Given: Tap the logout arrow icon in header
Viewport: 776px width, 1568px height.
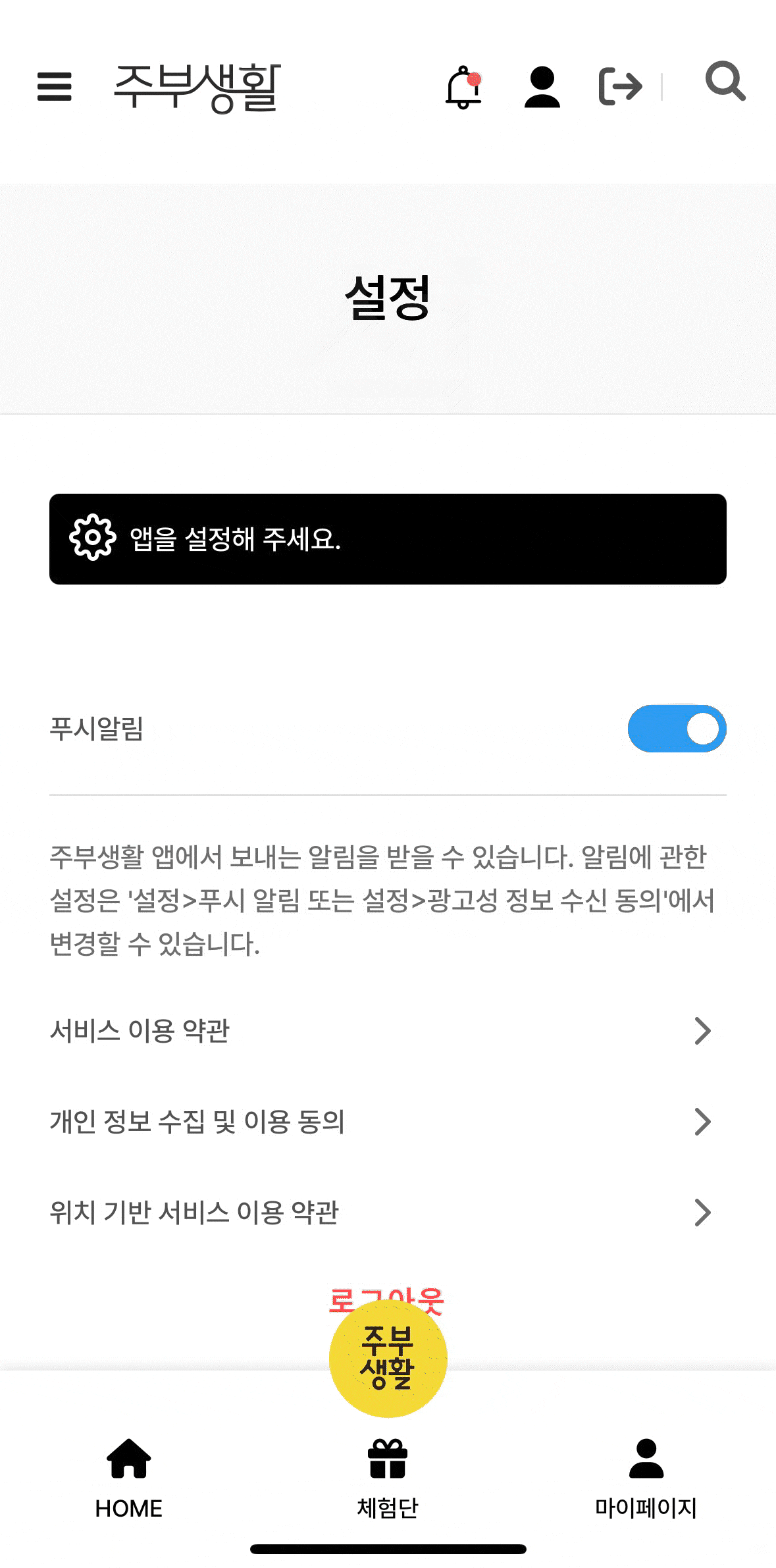Looking at the screenshot, I should pos(620,86).
